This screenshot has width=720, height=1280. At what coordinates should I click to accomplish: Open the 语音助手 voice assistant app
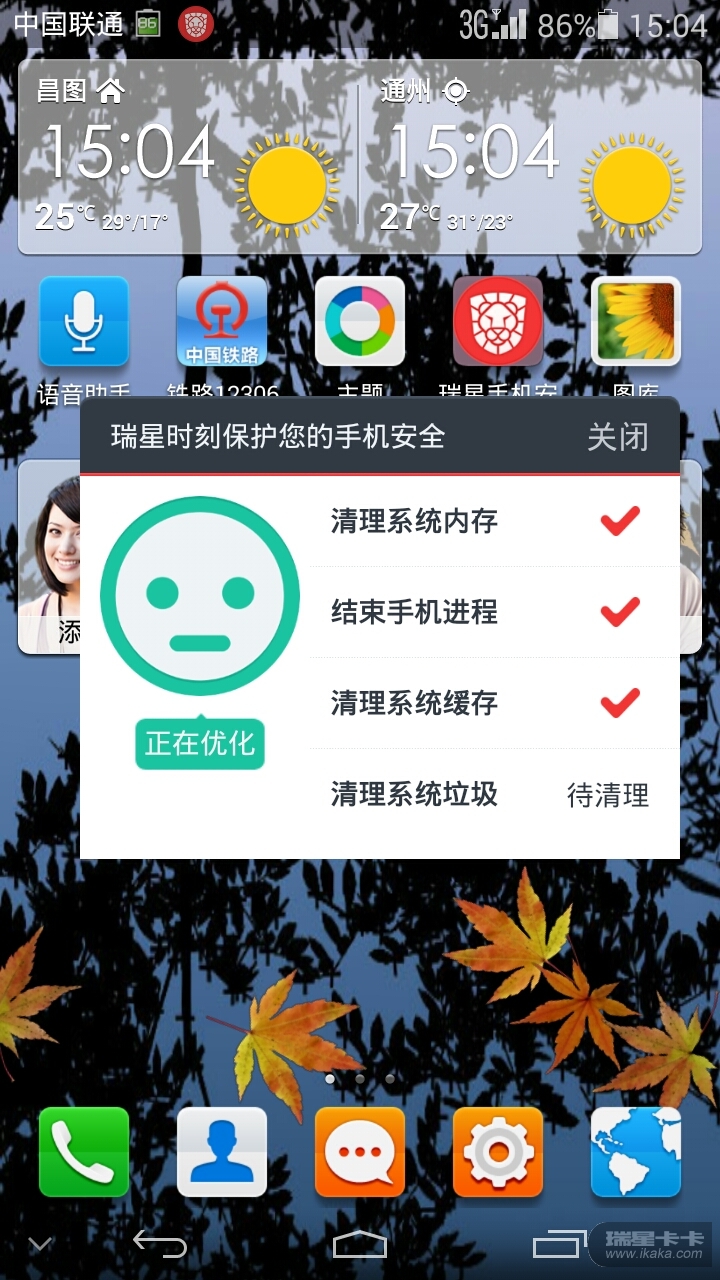click(x=84, y=322)
